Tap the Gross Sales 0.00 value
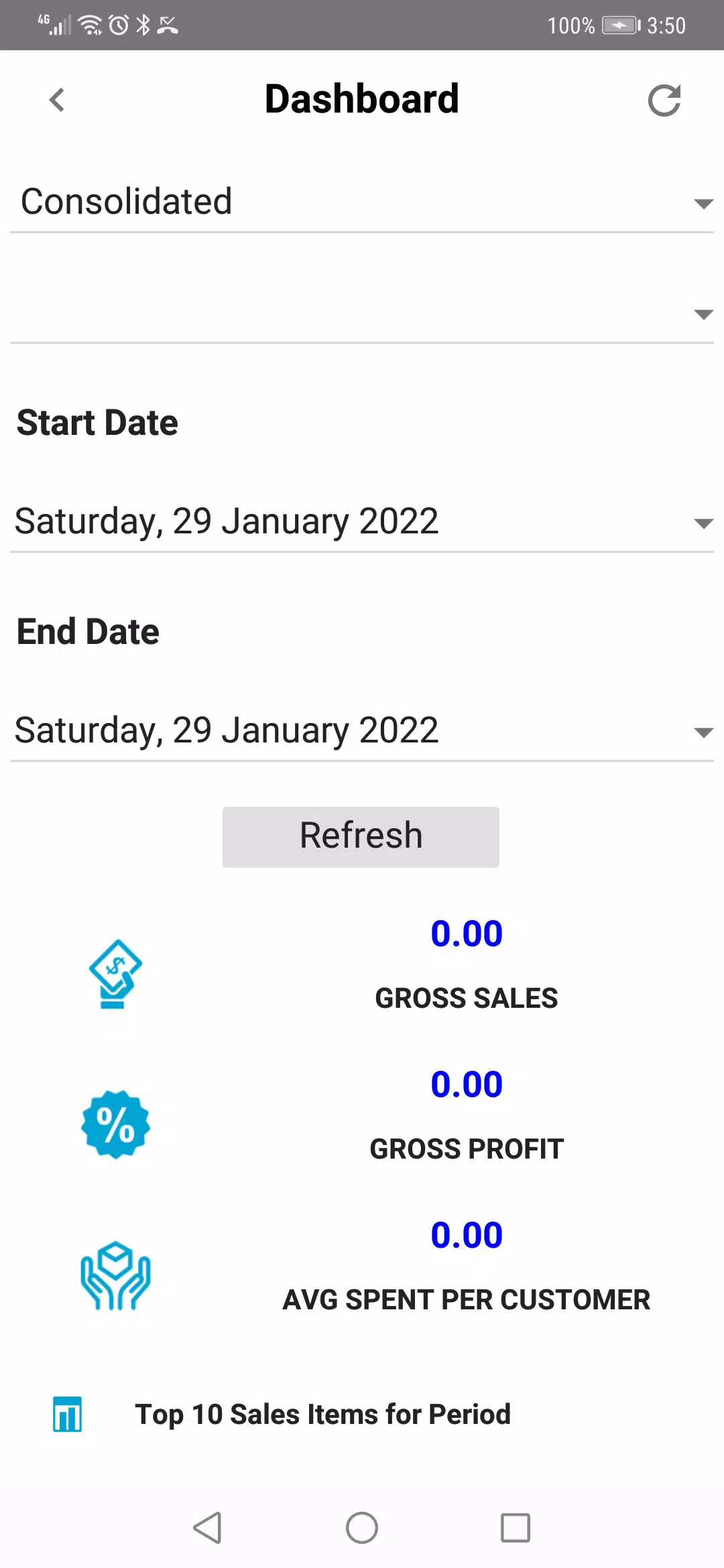 click(x=467, y=933)
